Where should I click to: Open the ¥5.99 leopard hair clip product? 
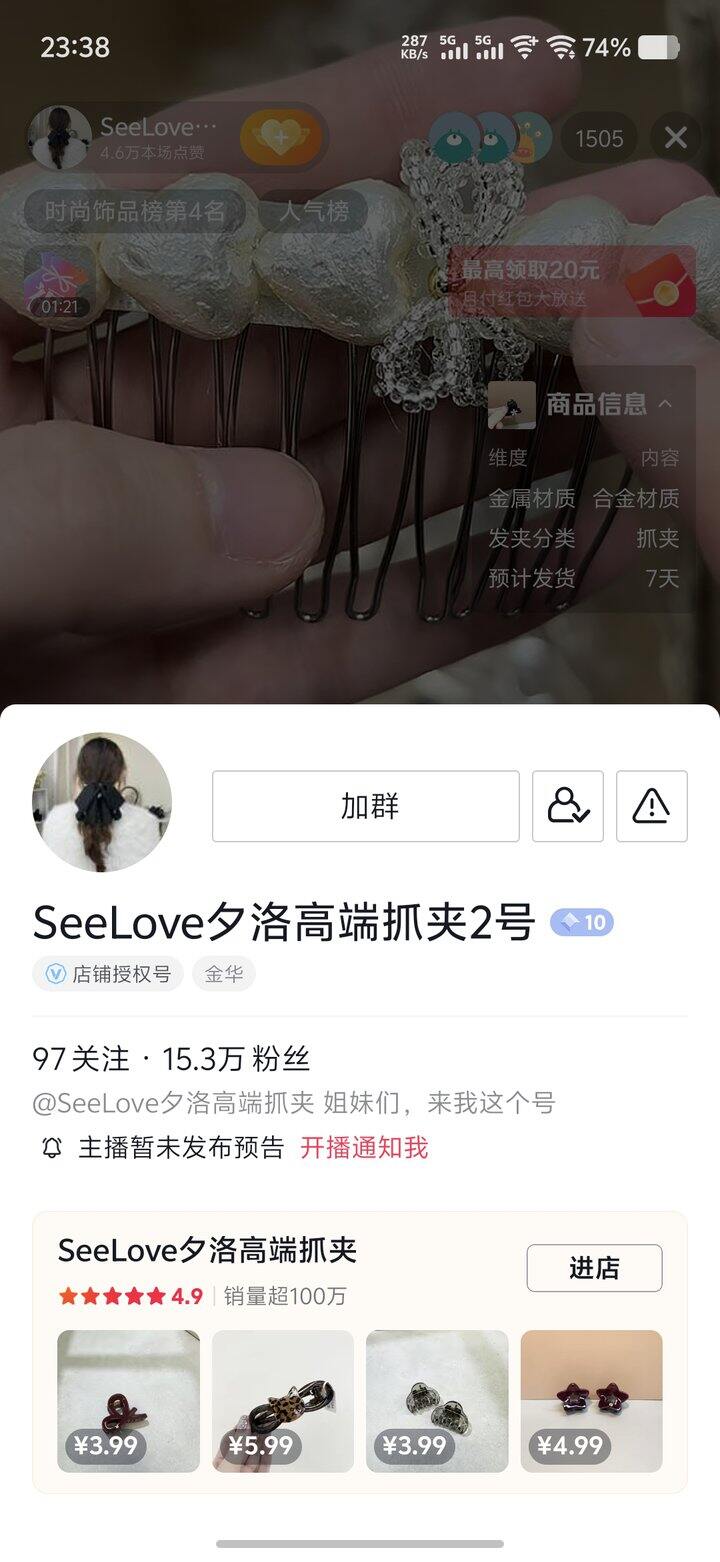283,1401
